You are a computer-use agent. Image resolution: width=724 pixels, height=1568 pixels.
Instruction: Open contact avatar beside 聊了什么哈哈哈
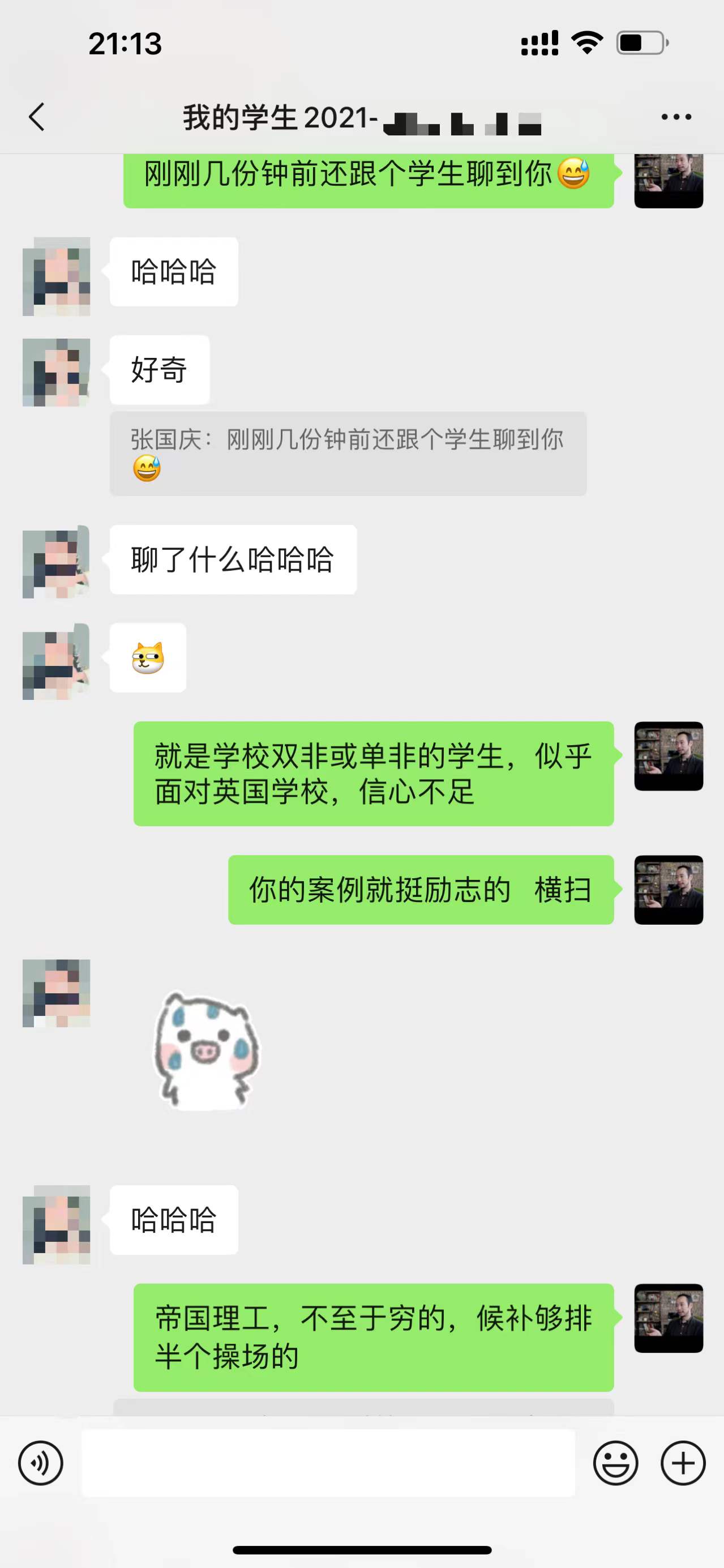[x=56, y=561]
